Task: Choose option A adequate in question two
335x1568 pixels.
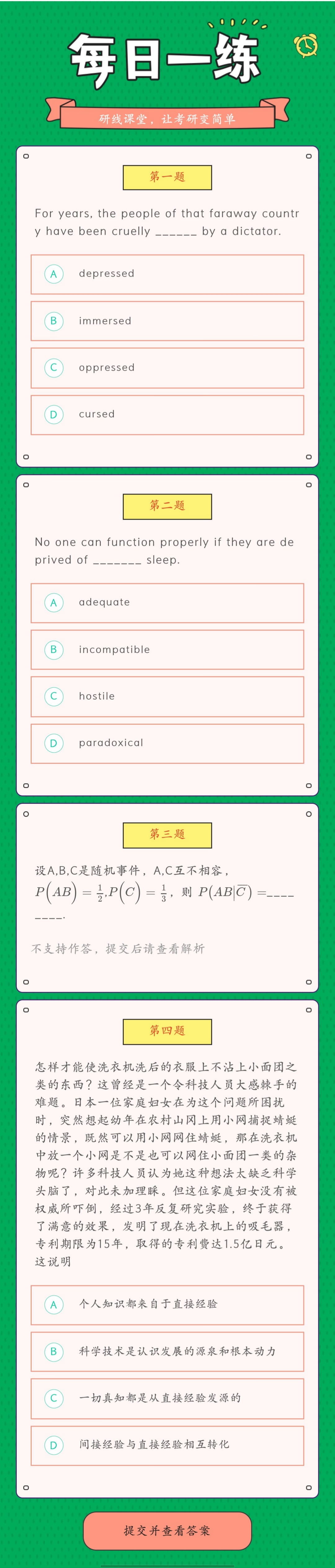Action: 167,603
